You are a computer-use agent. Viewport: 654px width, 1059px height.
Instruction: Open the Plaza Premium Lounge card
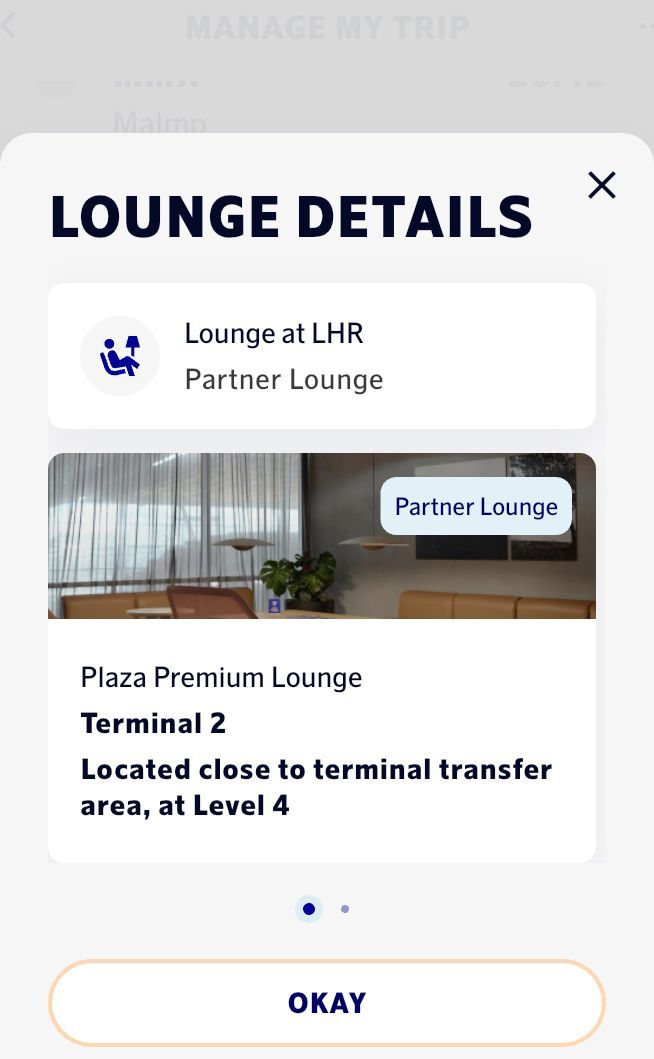click(322, 657)
